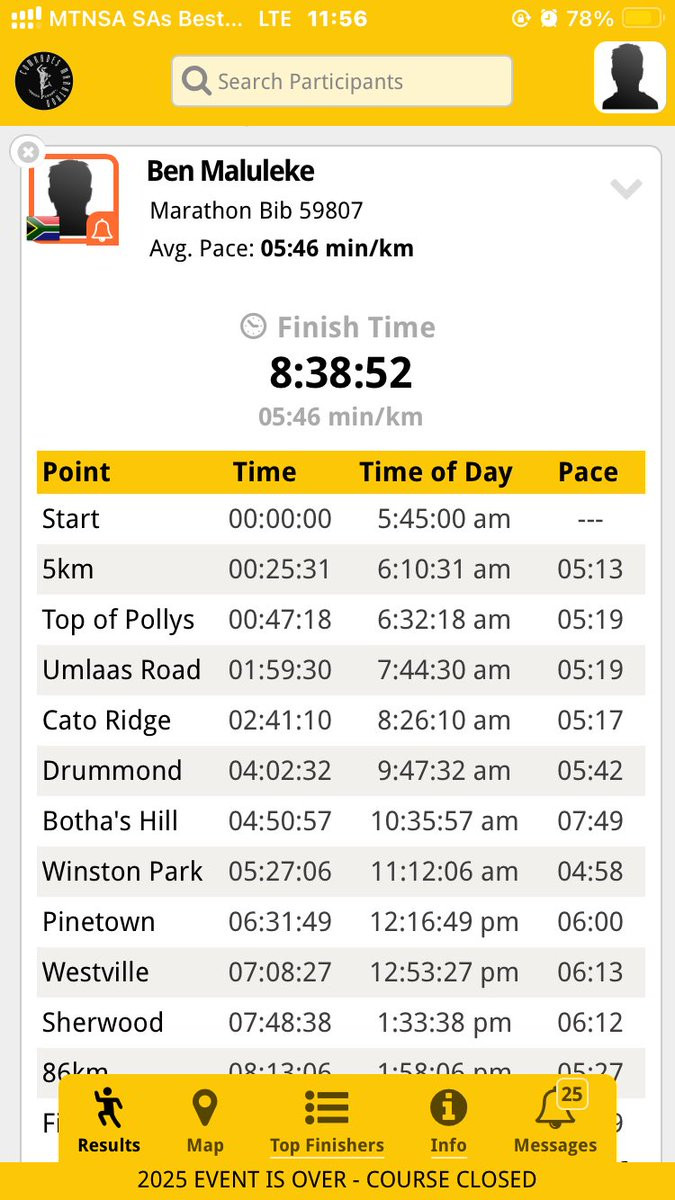Open Messages with 25 unread
This screenshot has width=675, height=1200.
click(x=555, y=1120)
